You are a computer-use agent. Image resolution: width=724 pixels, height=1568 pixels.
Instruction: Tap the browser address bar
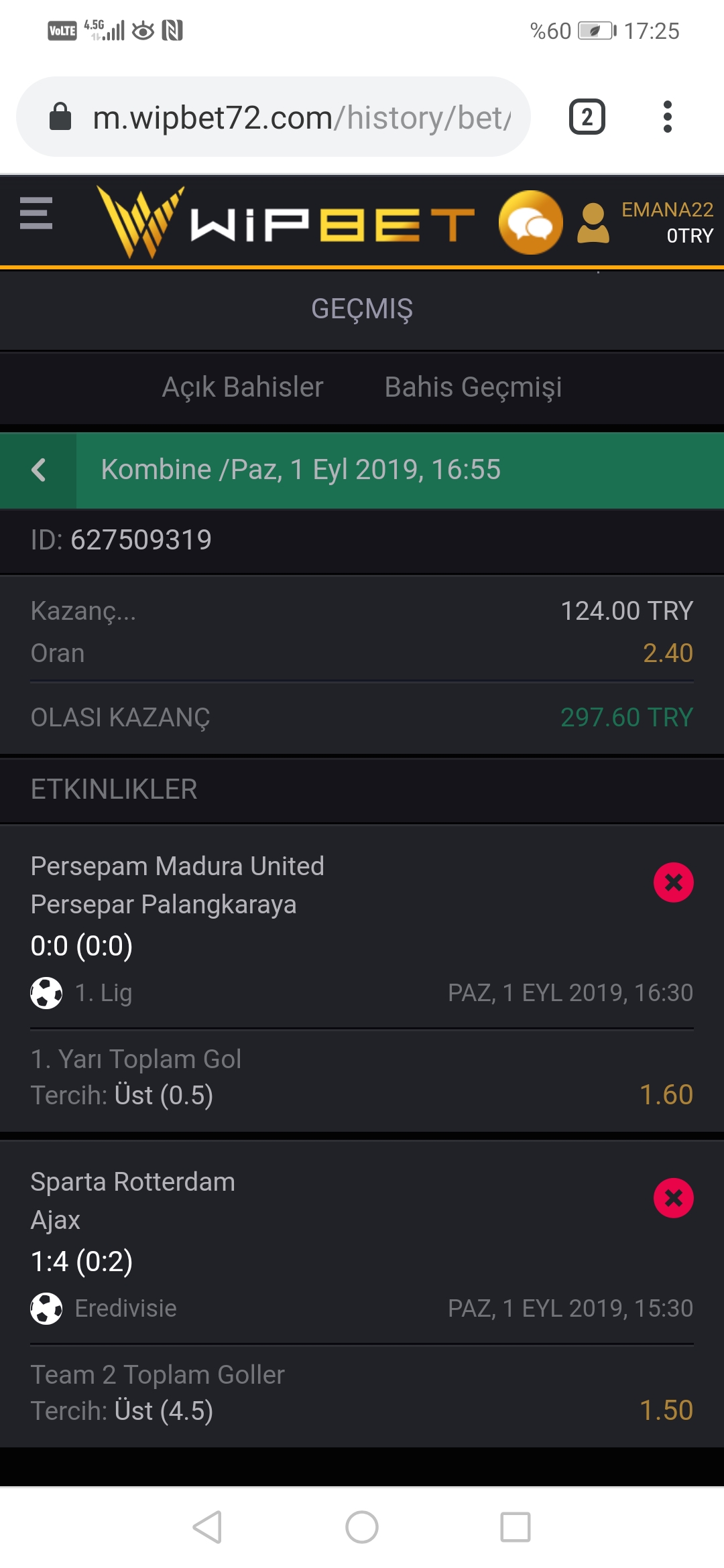[x=274, y=117]
